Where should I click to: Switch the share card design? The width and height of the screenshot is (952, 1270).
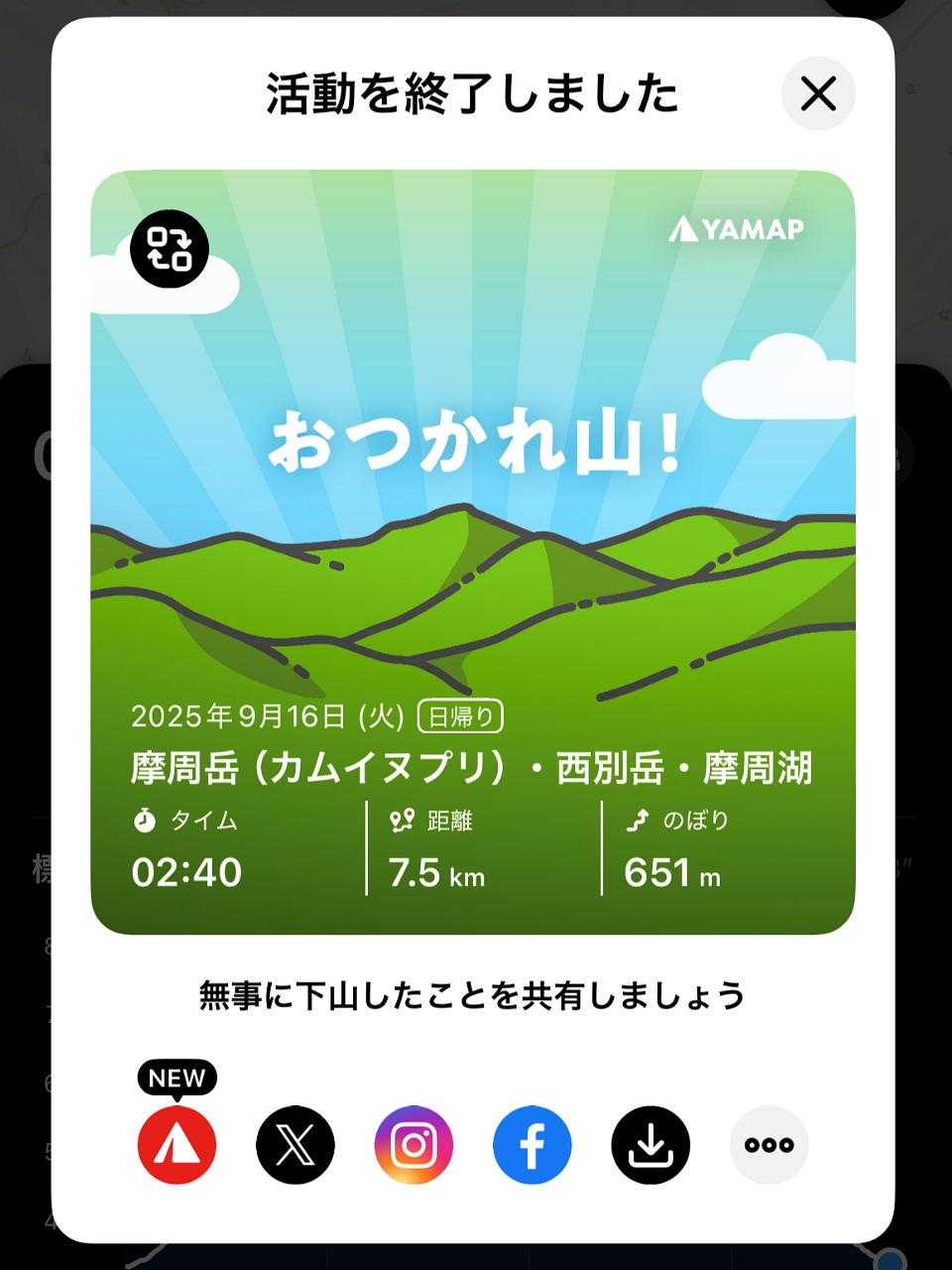pyautogui.click(x=170, y=249)
